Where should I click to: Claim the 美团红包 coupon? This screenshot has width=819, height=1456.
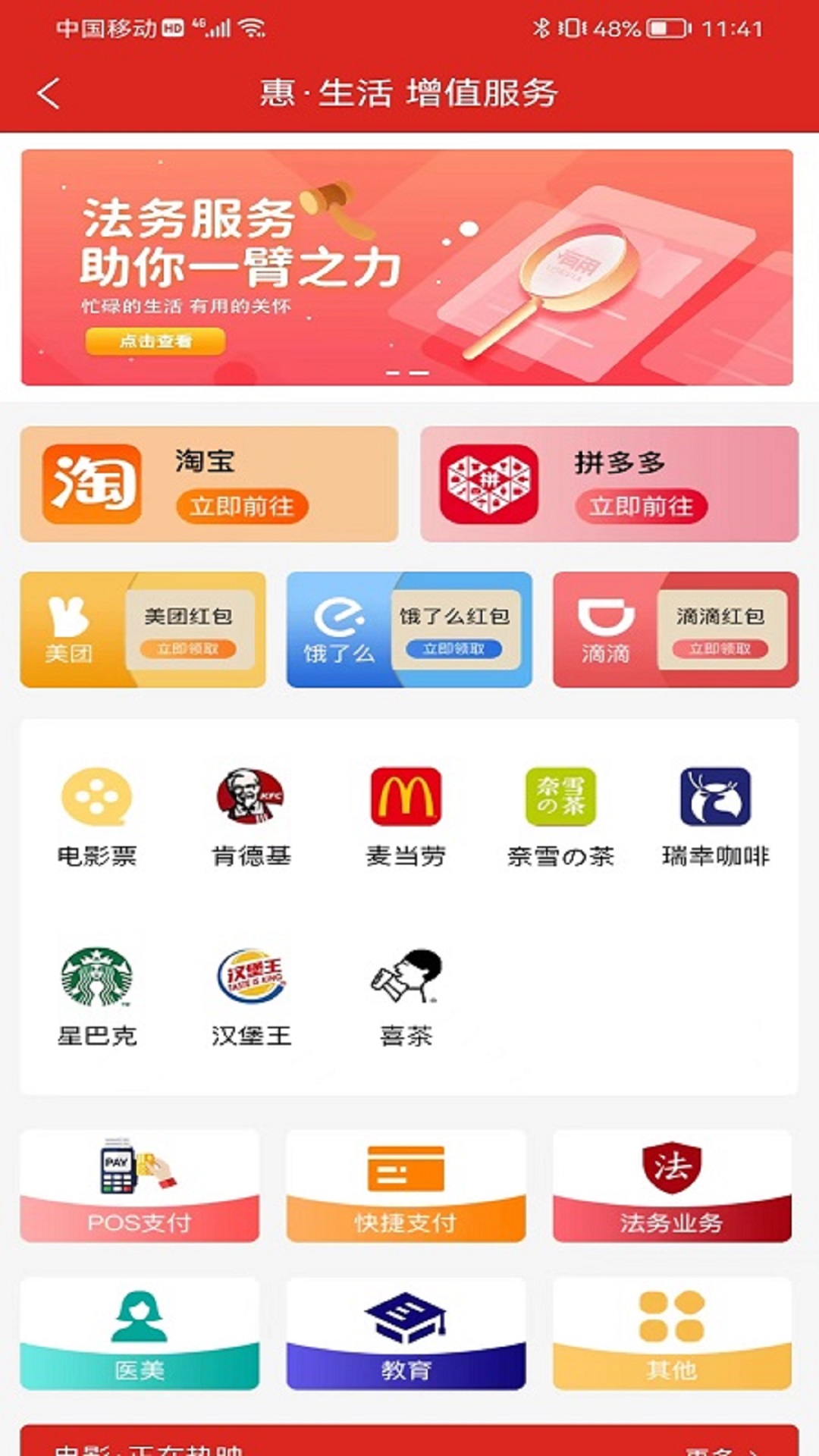coord(187,648)
